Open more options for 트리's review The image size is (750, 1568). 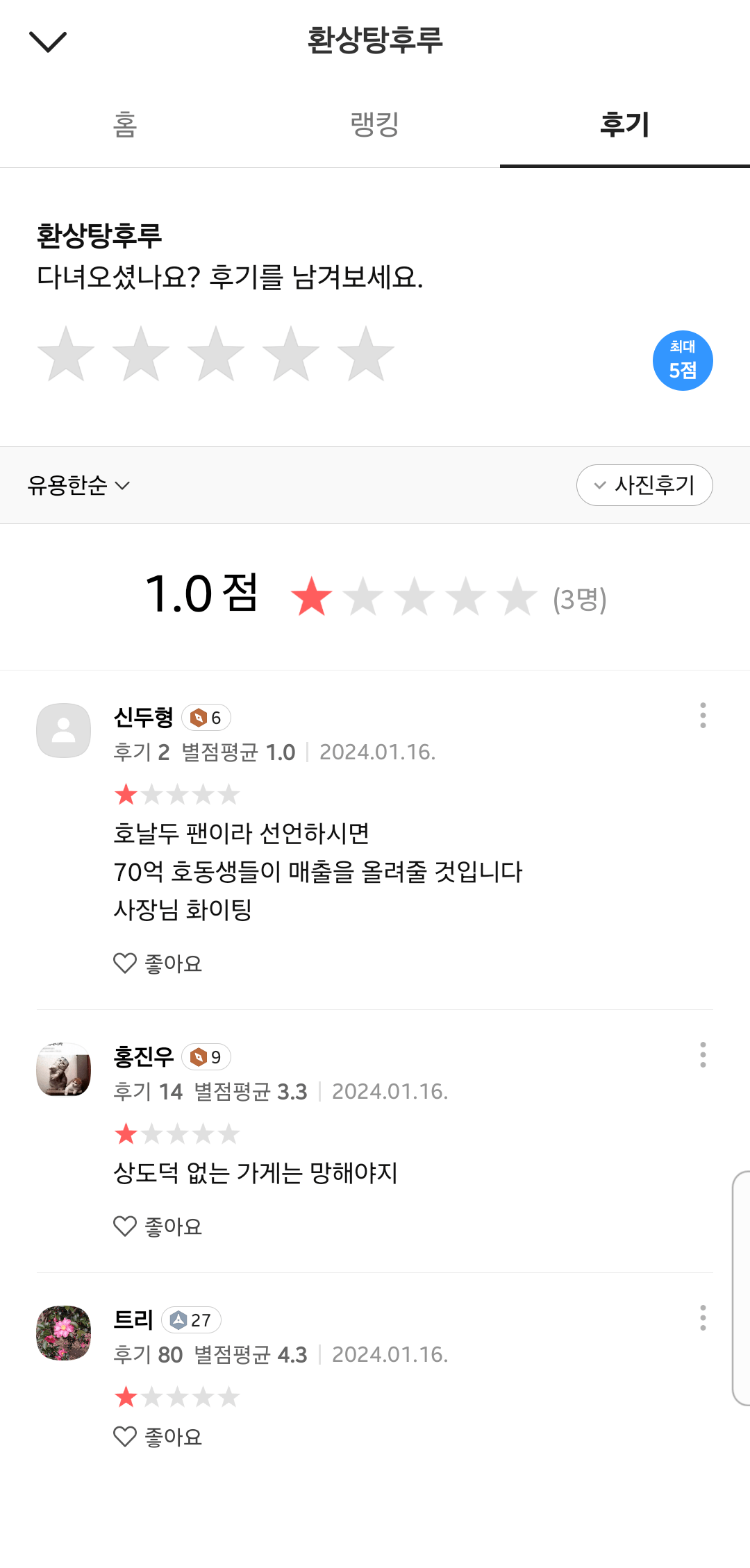tap(703, 1317)
